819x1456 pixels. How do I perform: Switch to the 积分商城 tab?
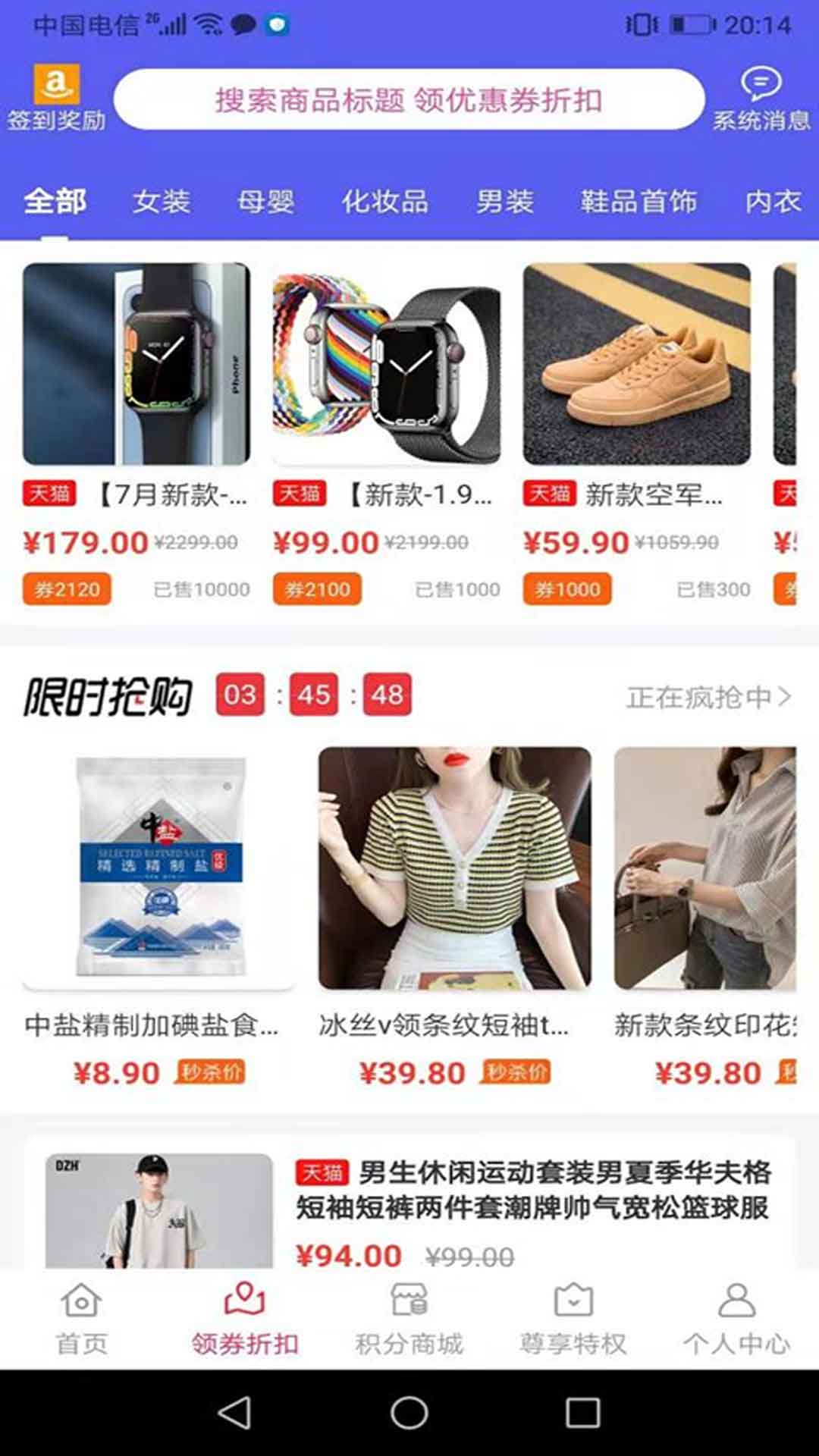[409, 1318]
